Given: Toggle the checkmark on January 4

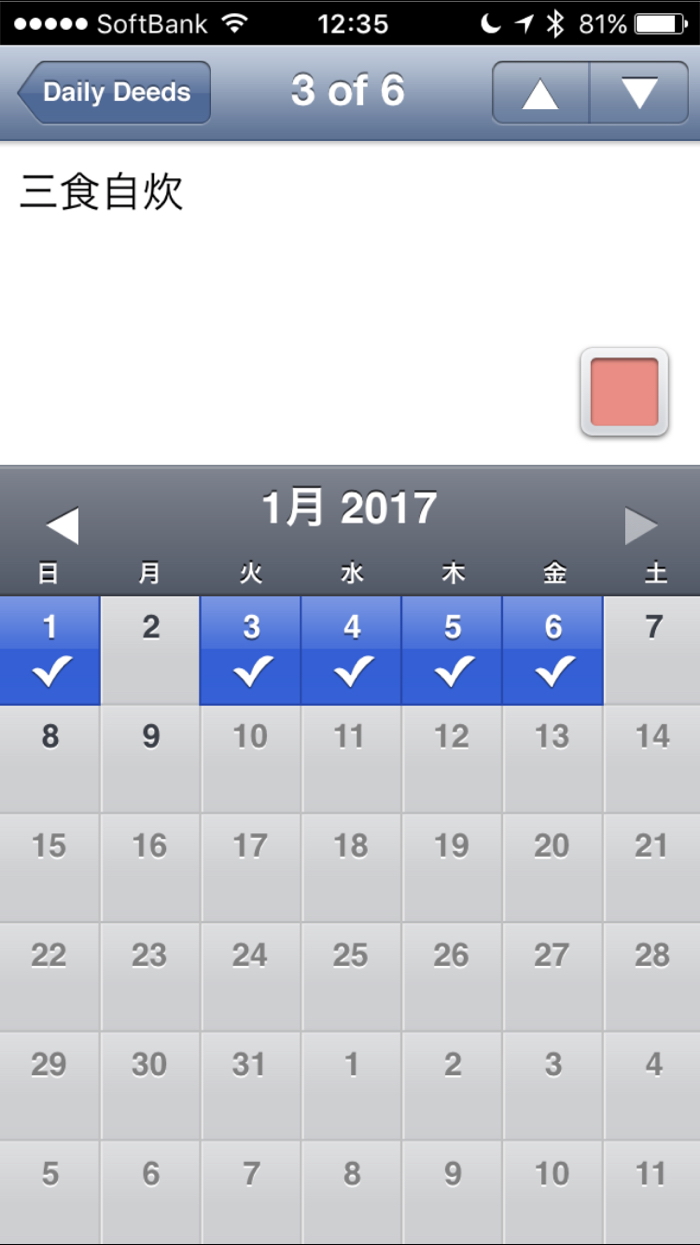Looking at the screenshot, I should click(352, 651).
